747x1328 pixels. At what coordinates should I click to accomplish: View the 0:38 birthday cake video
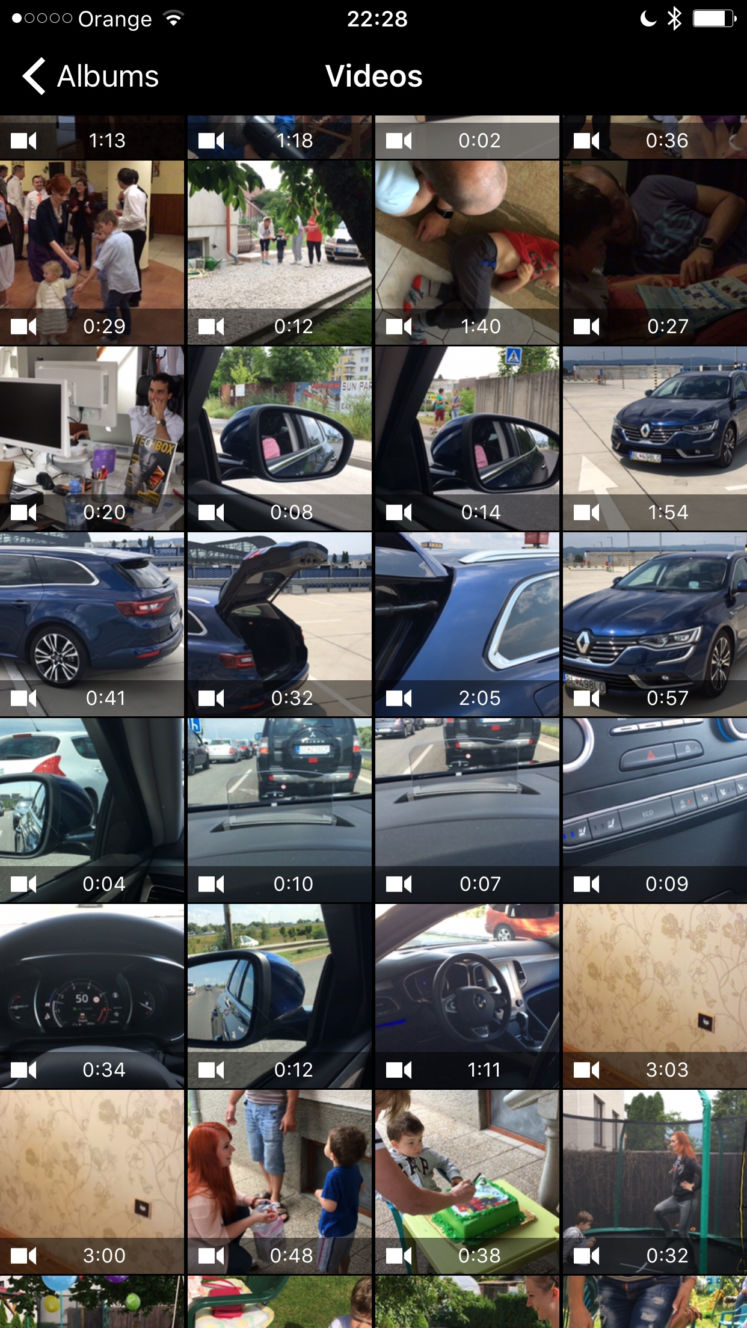467,1183
